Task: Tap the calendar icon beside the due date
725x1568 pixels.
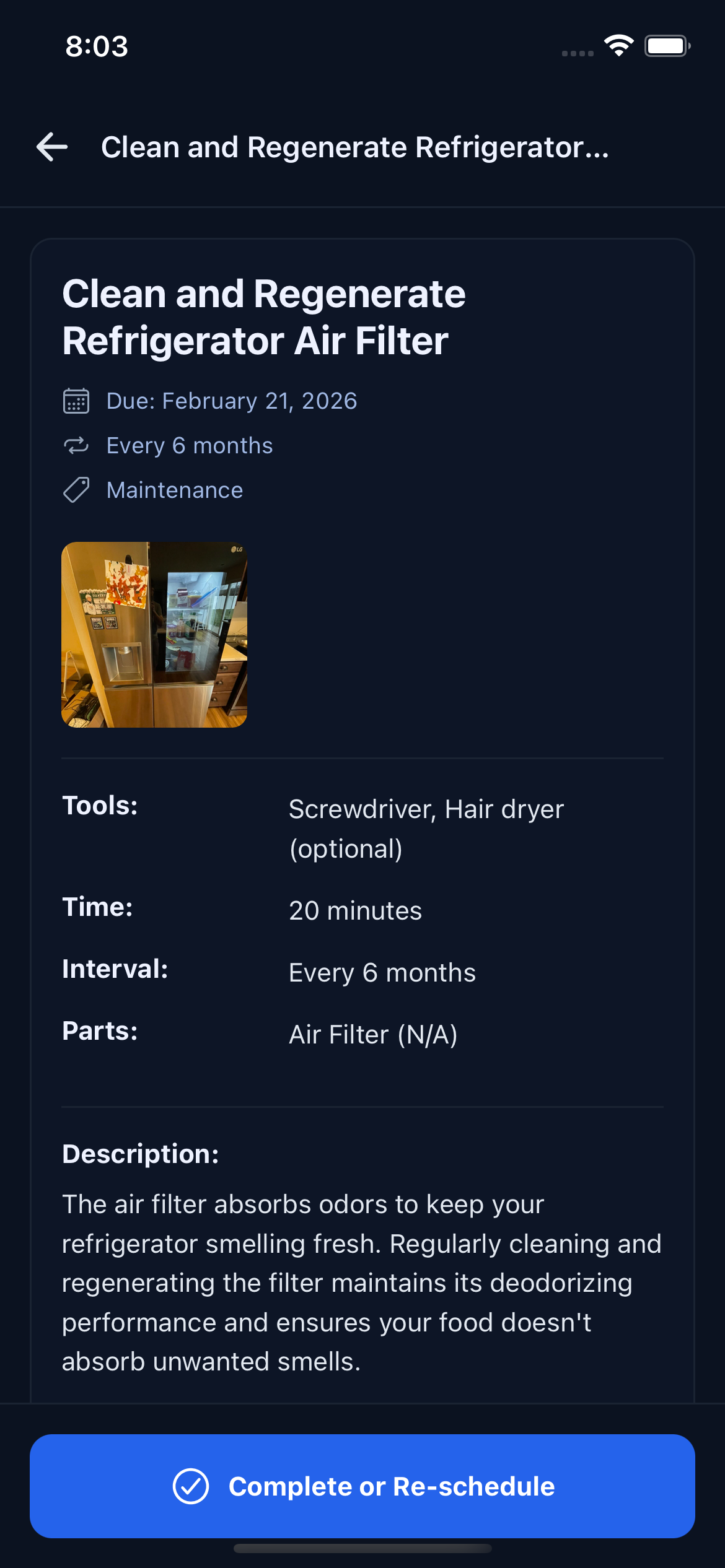Action: 77,401
